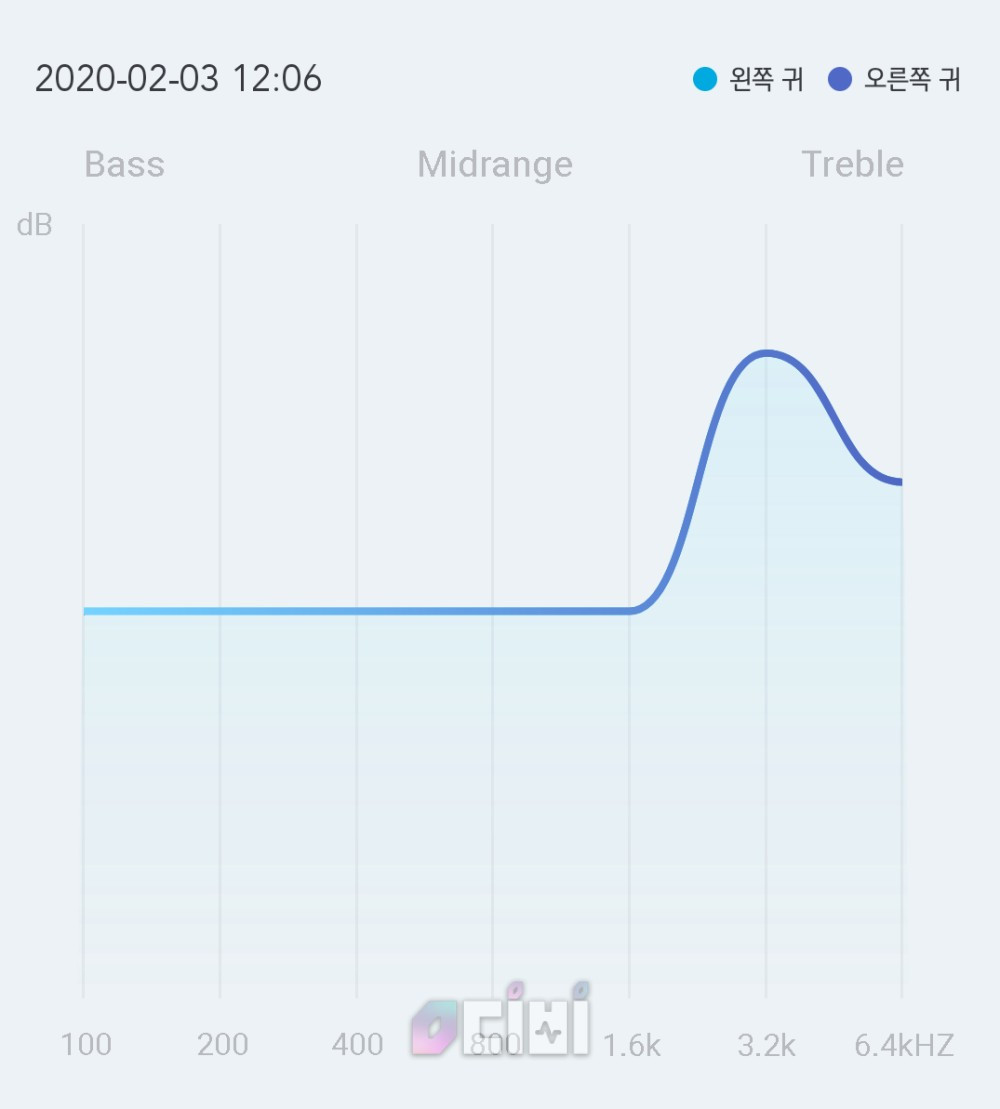Click the 100 frequency mark

pos(87,1044)
